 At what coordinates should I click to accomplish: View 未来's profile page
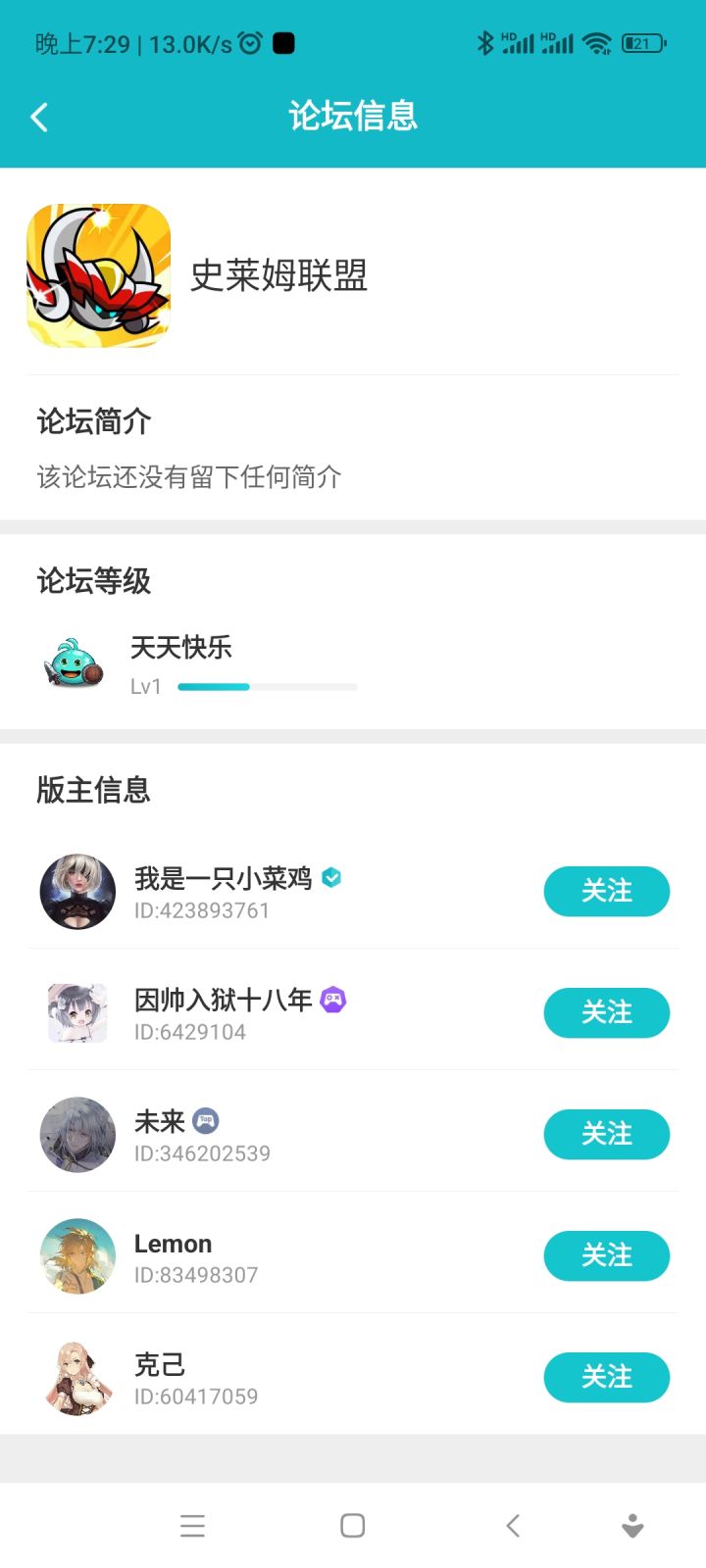pyautogui.click(x=77, y=1135)
